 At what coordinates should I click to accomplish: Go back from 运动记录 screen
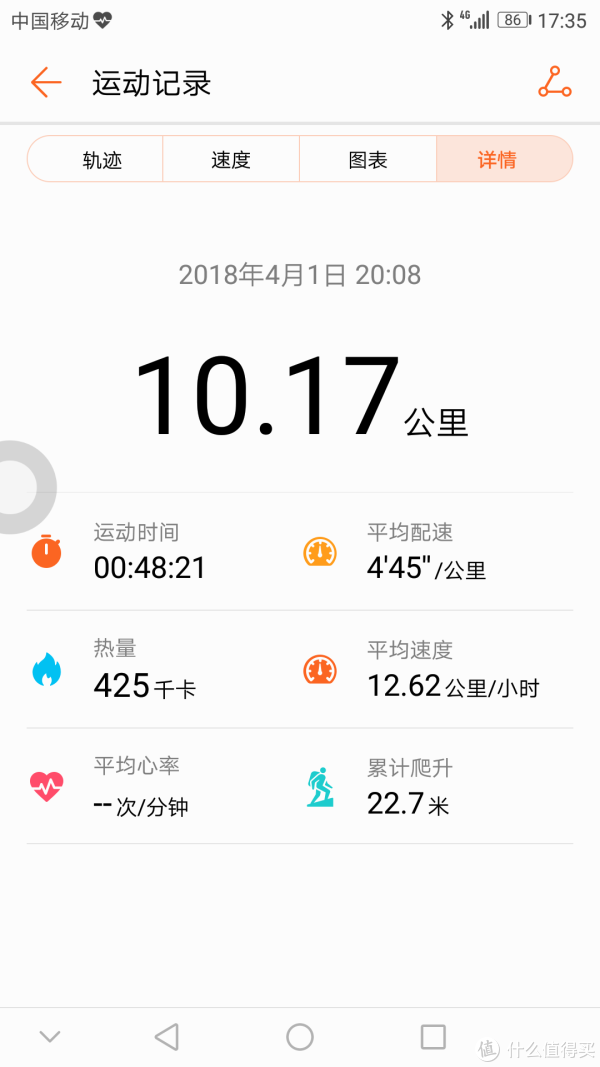pyautogui.click(x=46, y=82)
